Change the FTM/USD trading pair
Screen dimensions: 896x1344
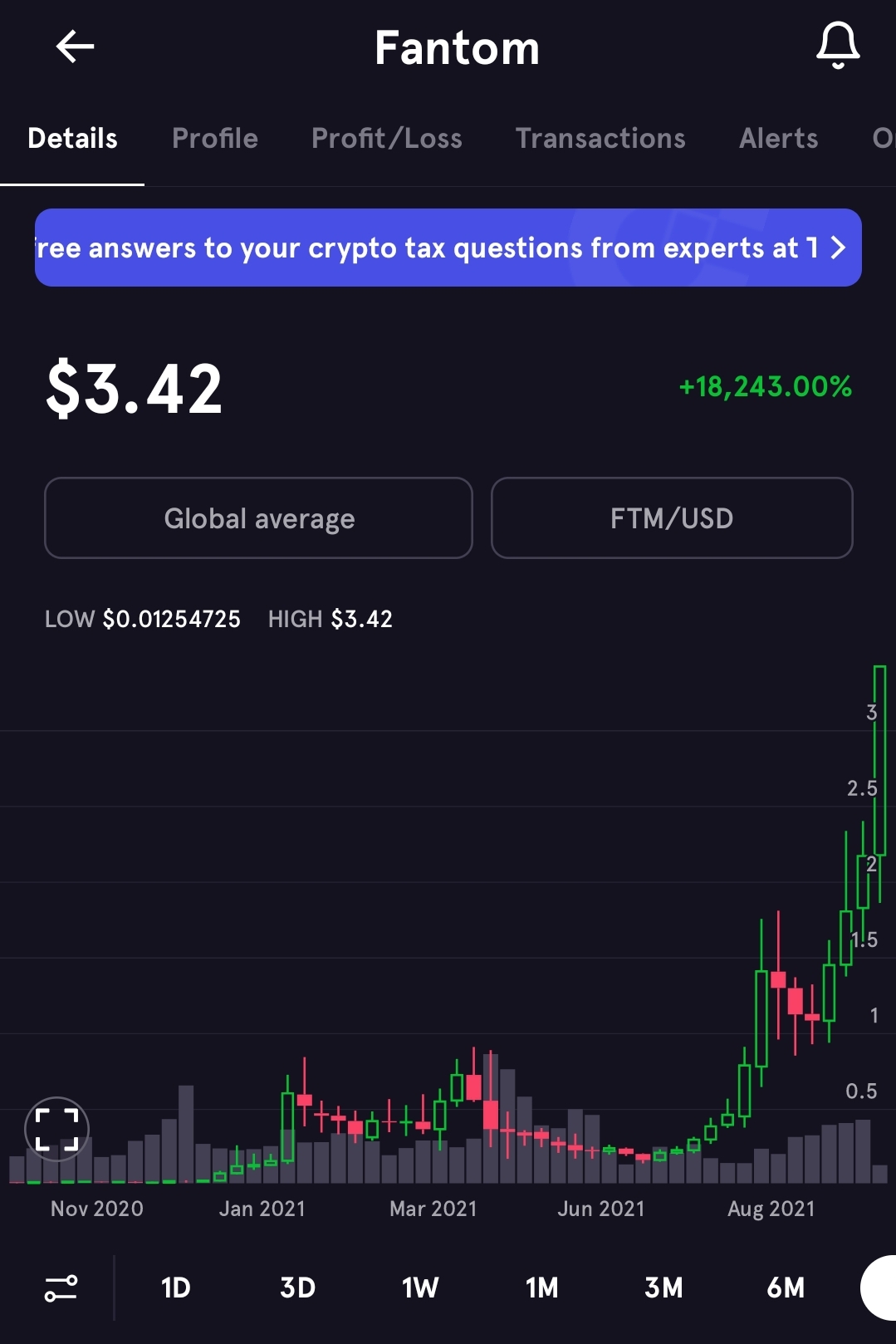[x=671, y=518]
